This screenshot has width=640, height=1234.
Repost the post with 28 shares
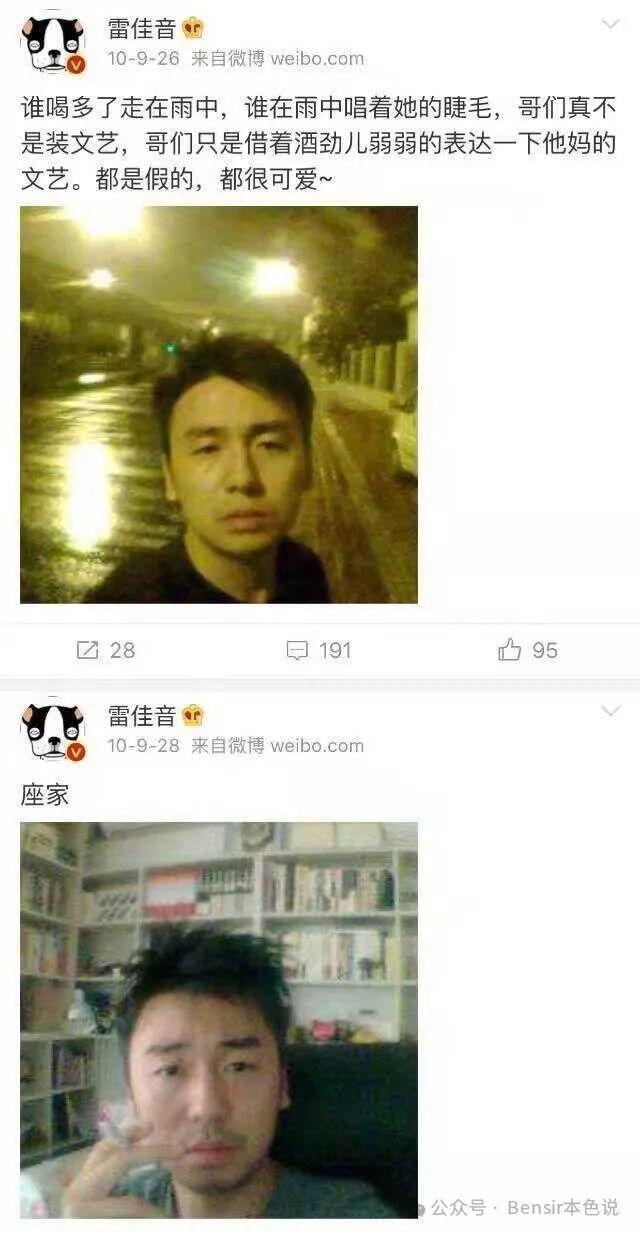click(105, 650)
